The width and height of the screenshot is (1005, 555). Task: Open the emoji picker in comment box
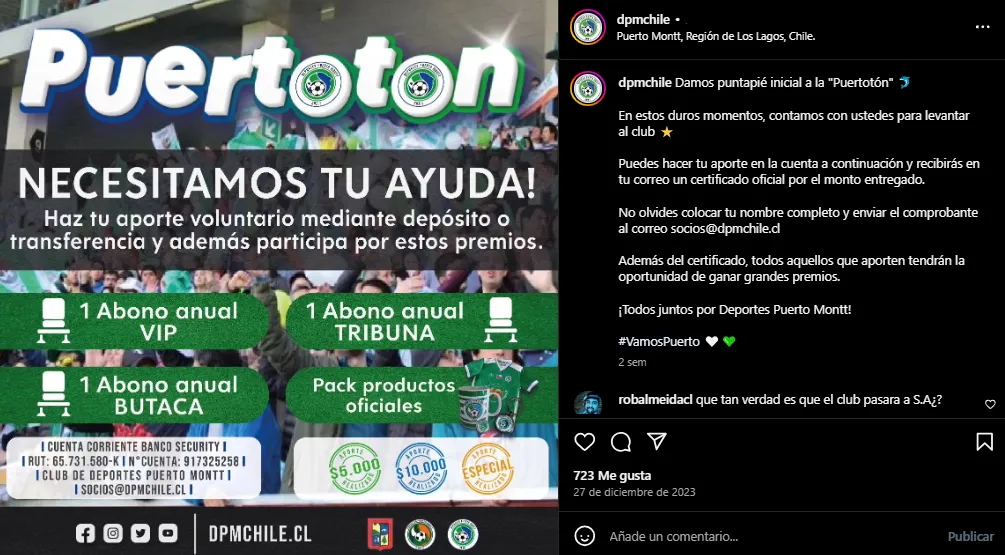click(x=585, y=537)
